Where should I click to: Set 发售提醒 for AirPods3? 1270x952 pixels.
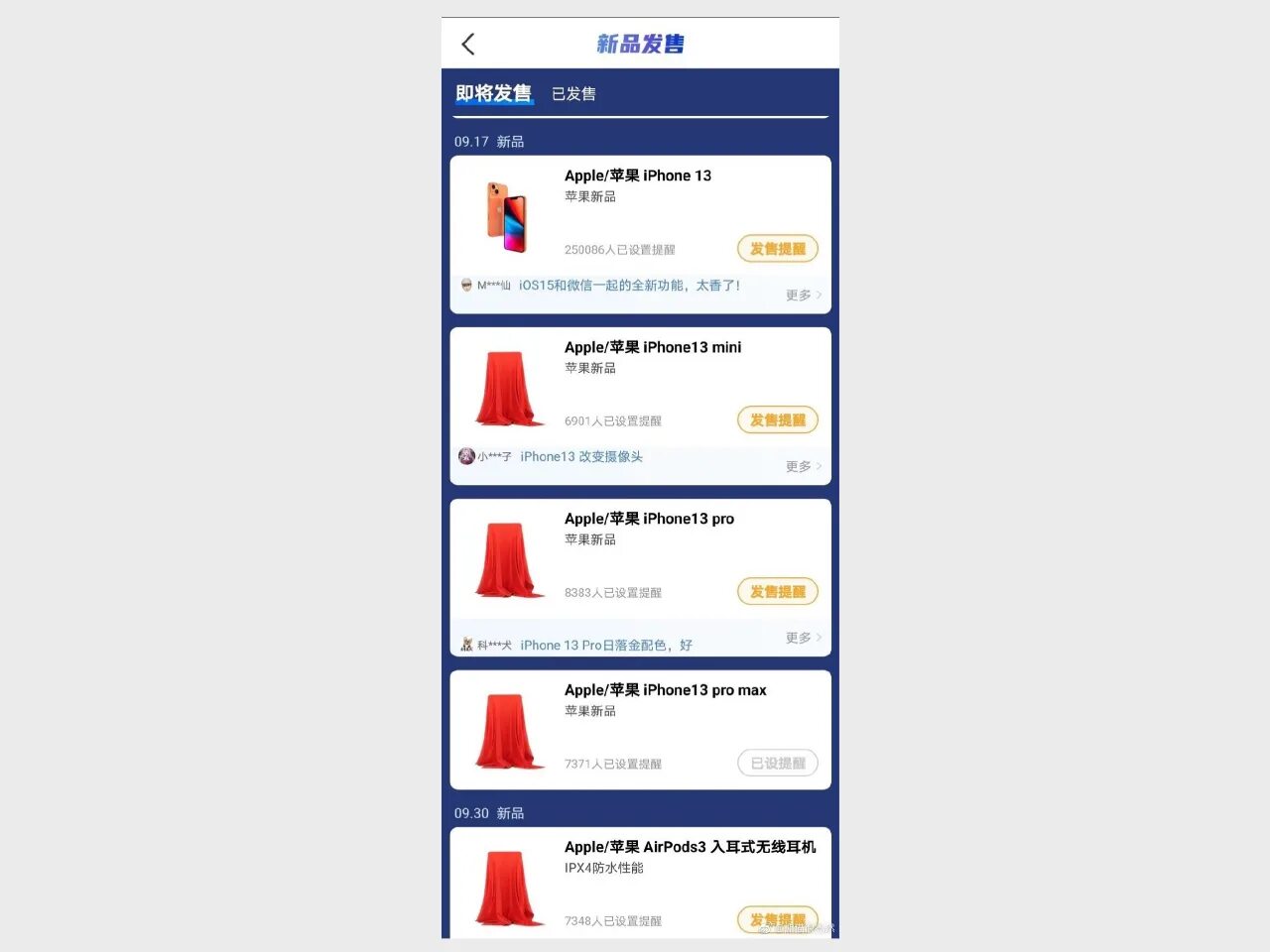(777, 918)
